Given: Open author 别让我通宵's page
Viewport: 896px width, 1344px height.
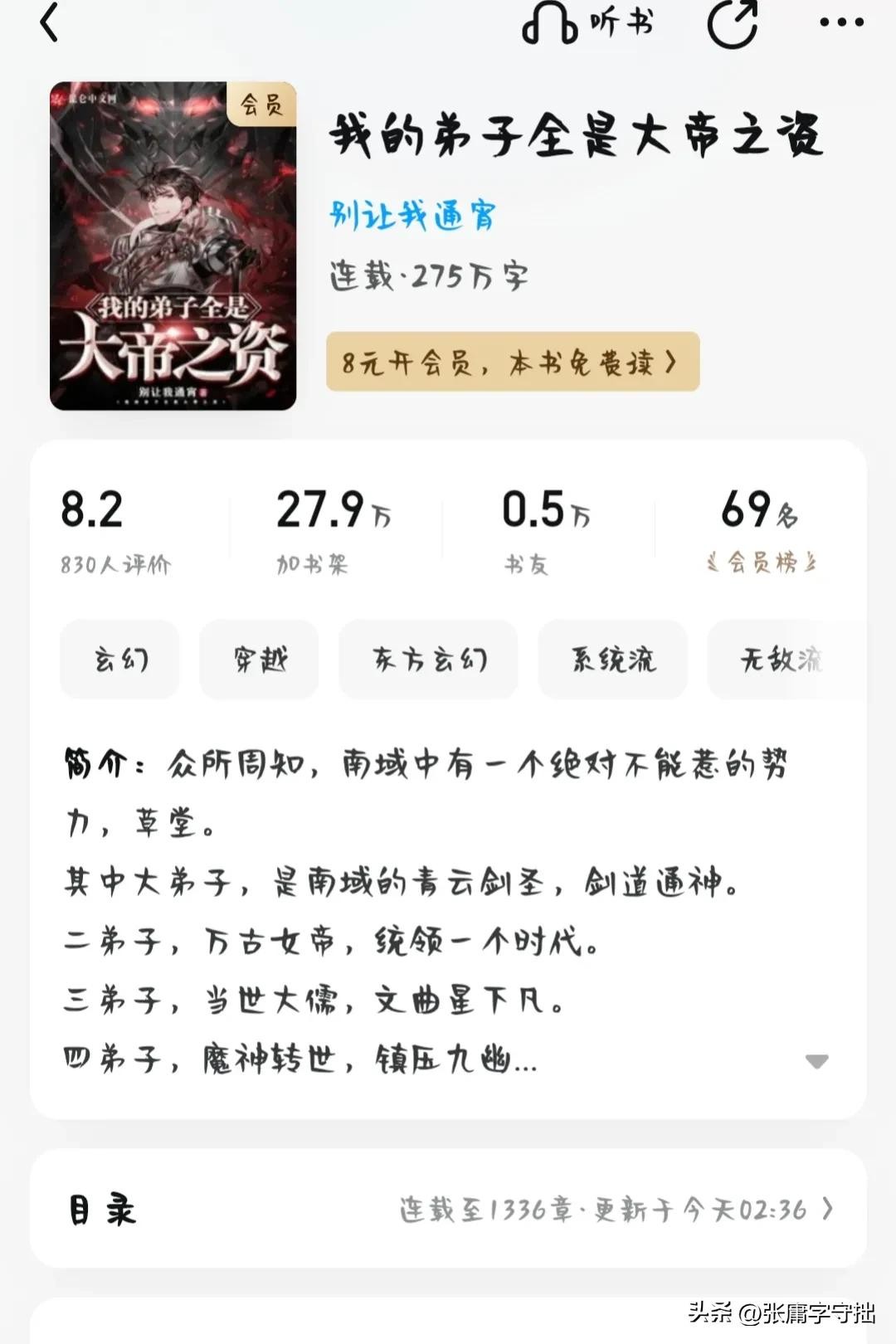Looking at the screenshot, I should point(412,216).
